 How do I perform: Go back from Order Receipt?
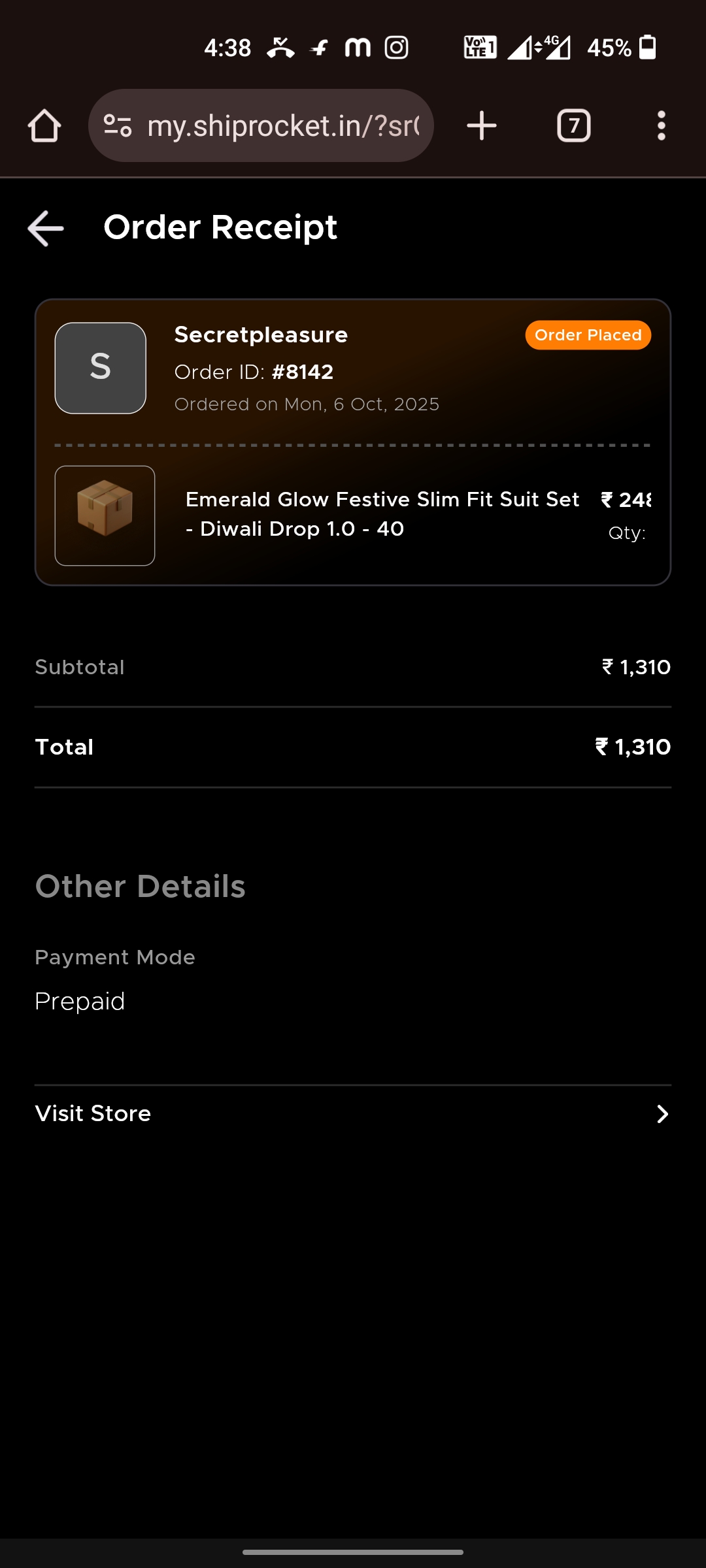tap(46, 229)
